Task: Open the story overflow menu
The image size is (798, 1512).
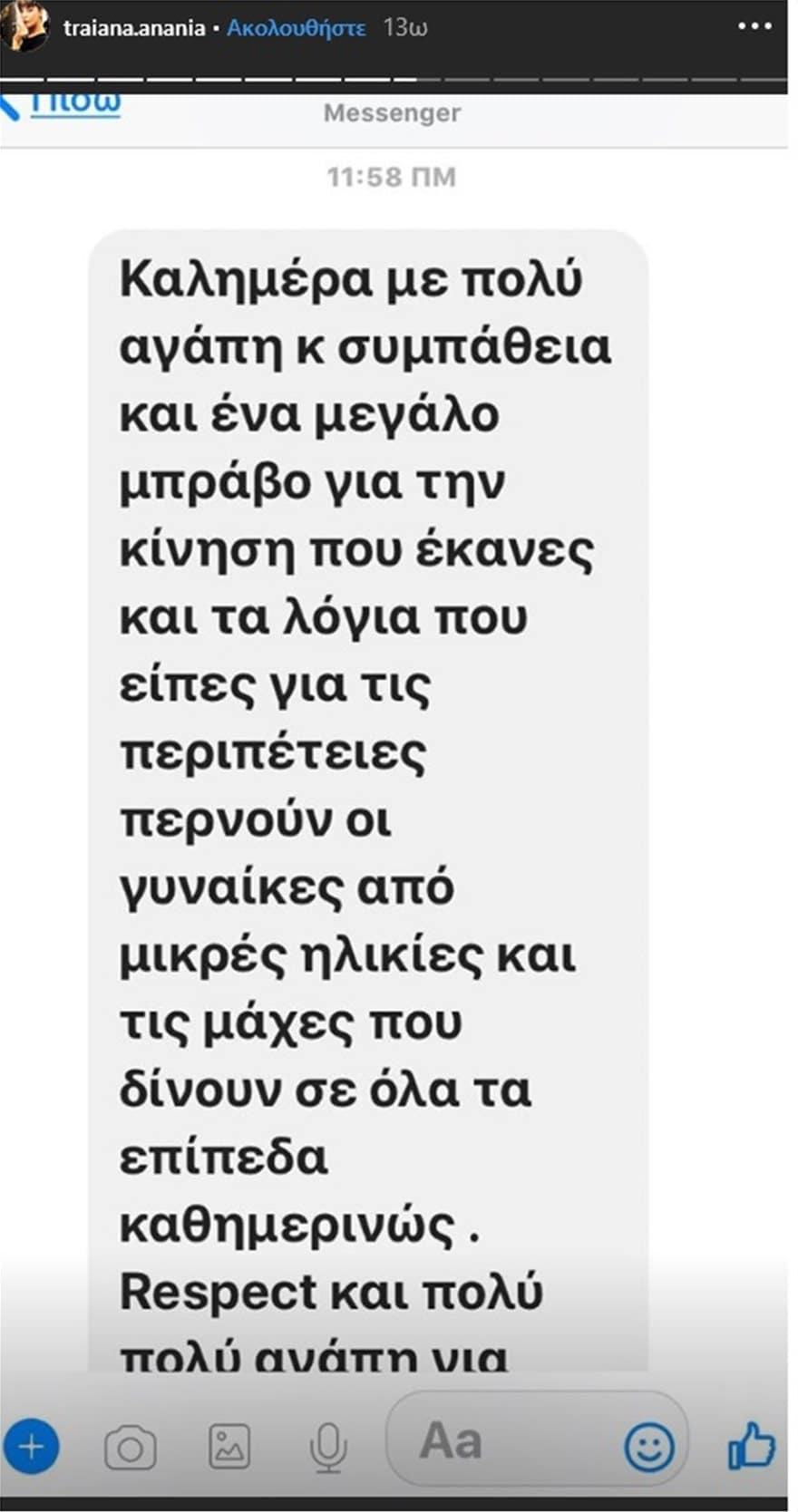Action: [x=754, y=27]
